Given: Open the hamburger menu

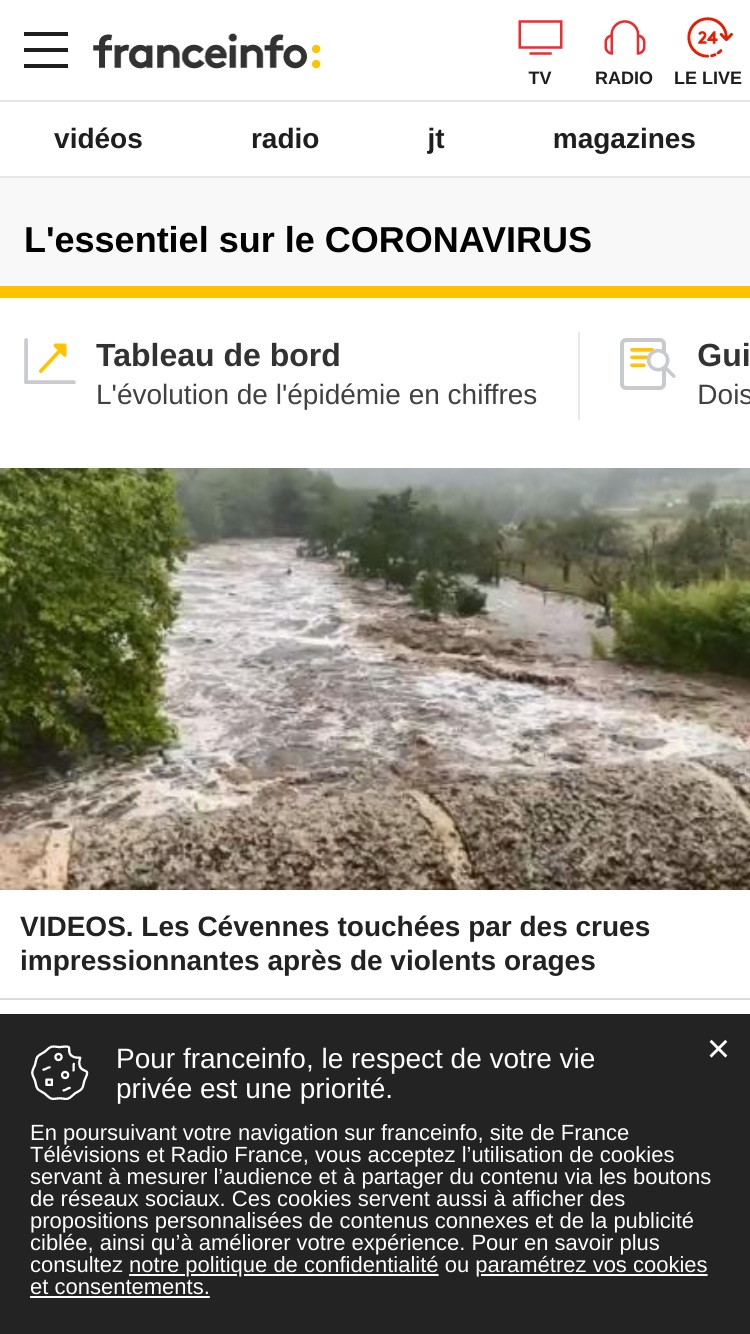Looking at the screenshot, I should (x=46, y=50).
